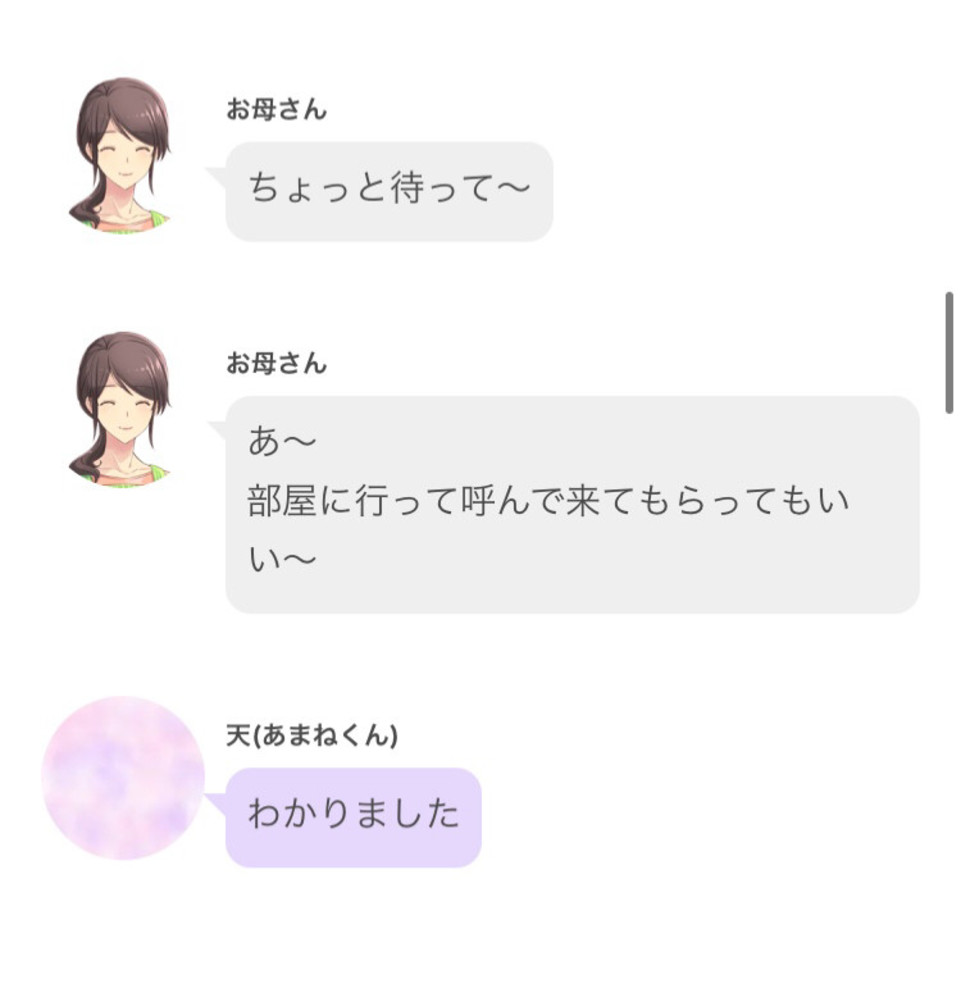Viewport: 960px width, 1002px height.
Task: Tap the vertical scrollbar handle
Action: 949,353
